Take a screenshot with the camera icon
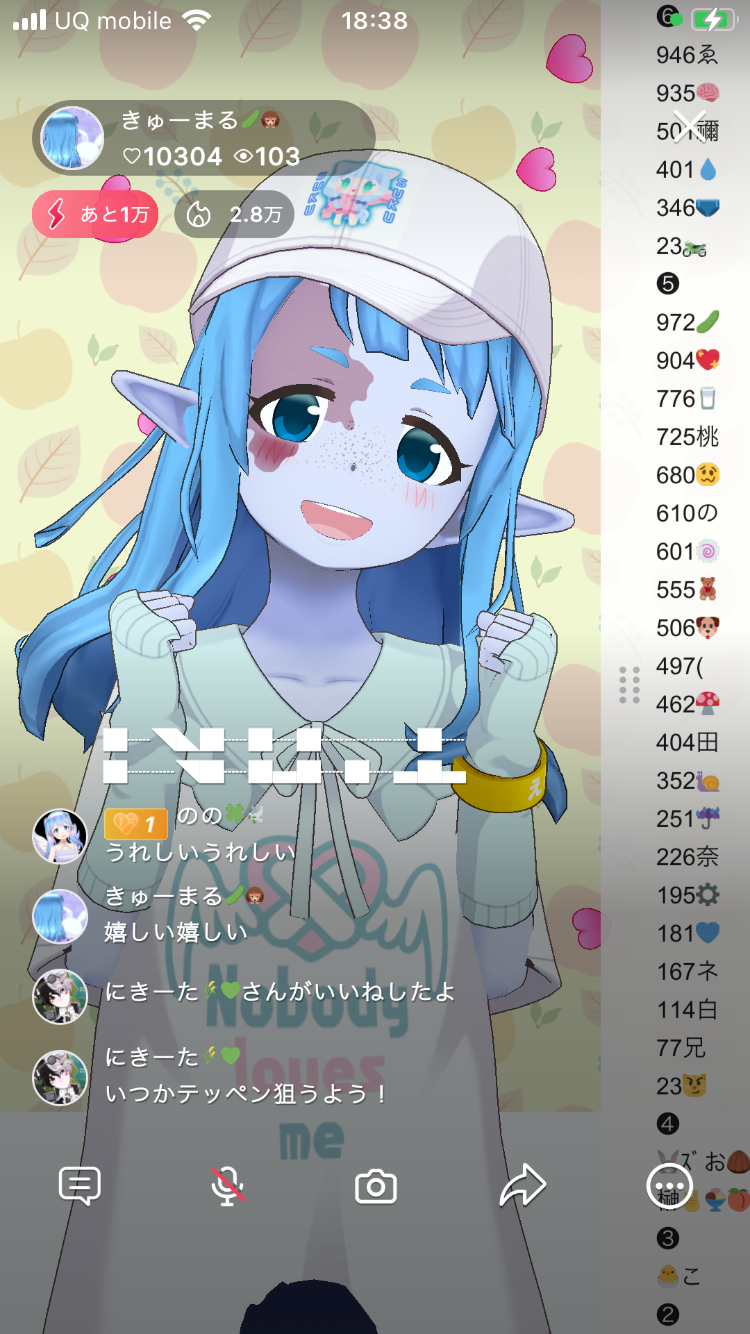The image size is (750, 1334). tap(376, 1187)
